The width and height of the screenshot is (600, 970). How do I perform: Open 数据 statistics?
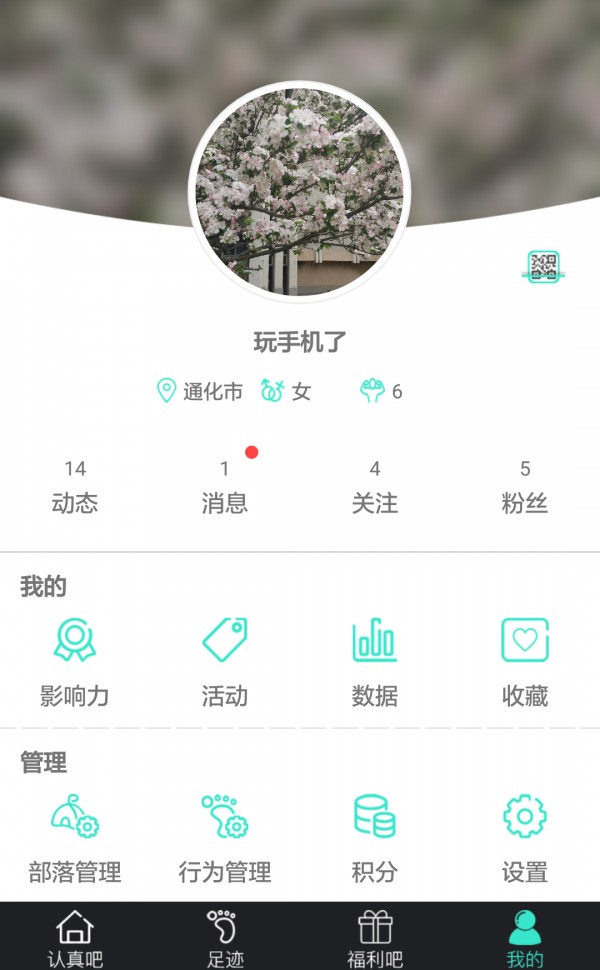click(x=375, y=661)
